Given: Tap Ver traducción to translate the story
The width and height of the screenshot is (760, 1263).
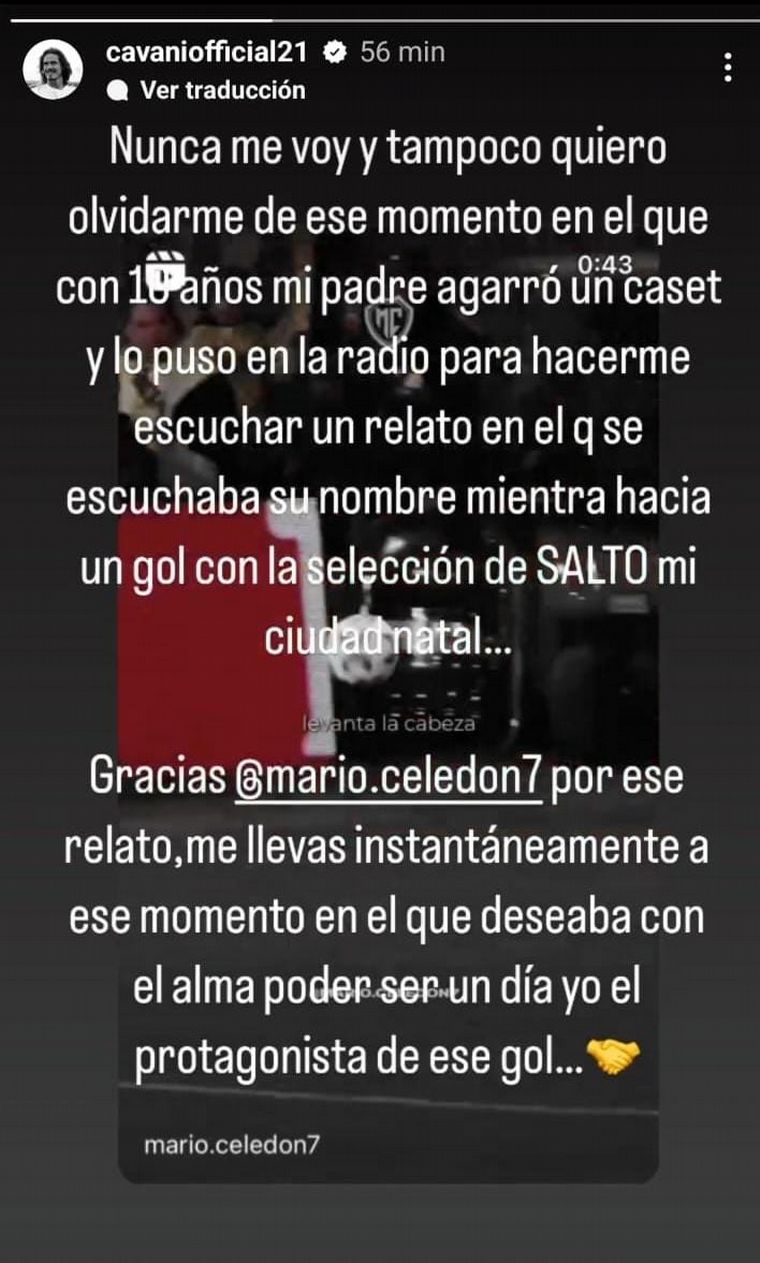Looking at the screenshot, I should pyautogui.click(x=222, y=91).
